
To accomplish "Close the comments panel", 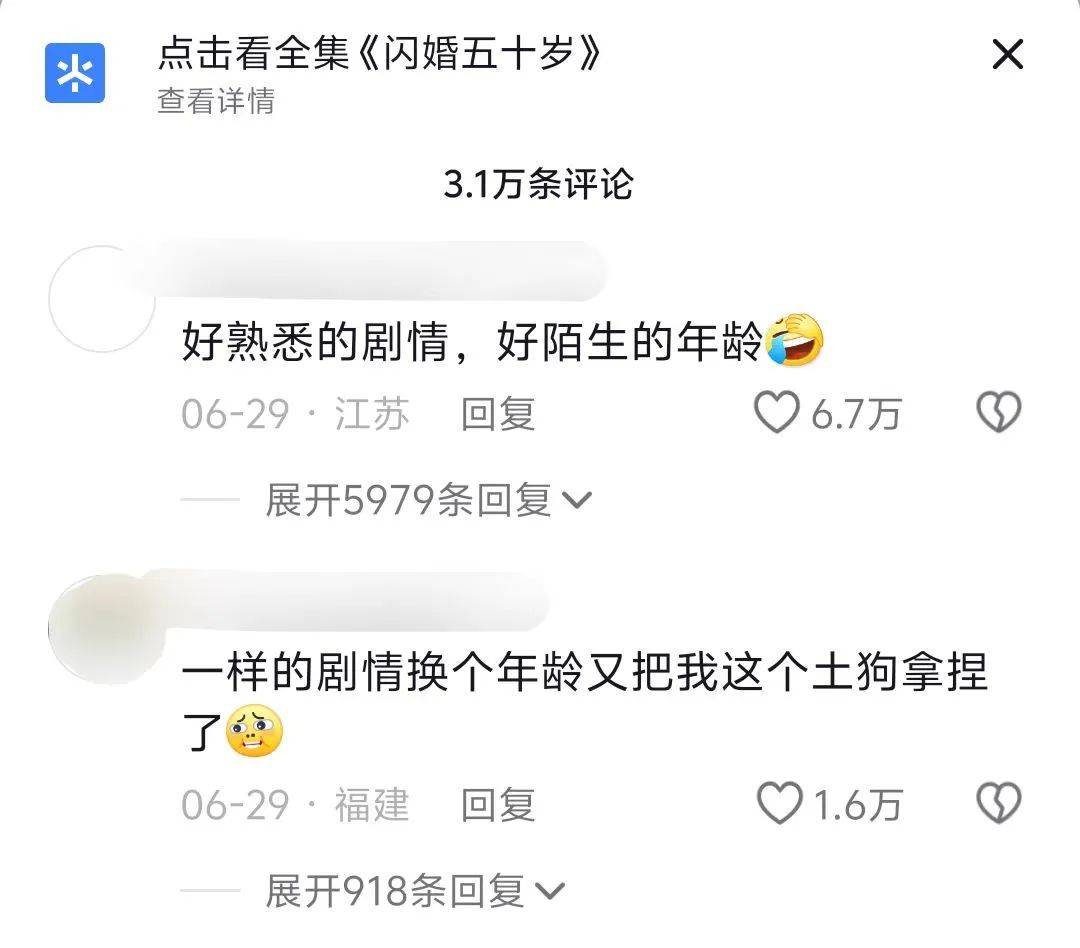I will [1007, 55].
